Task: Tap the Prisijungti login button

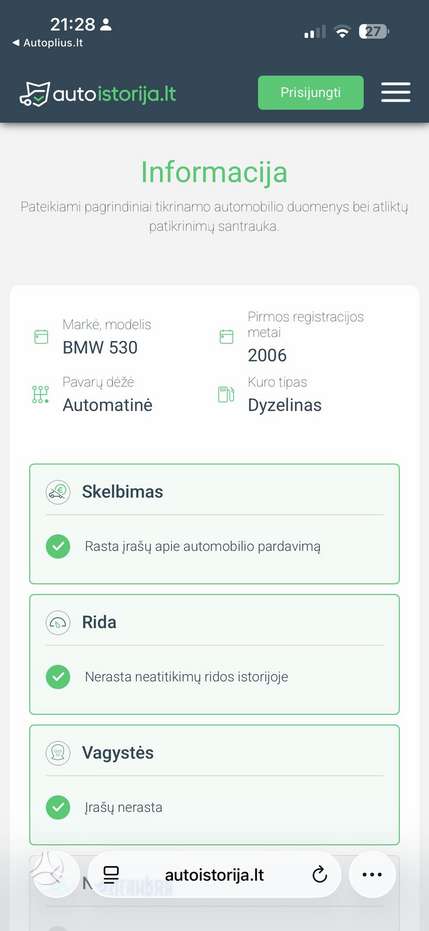Action: (x=310, y=93)
